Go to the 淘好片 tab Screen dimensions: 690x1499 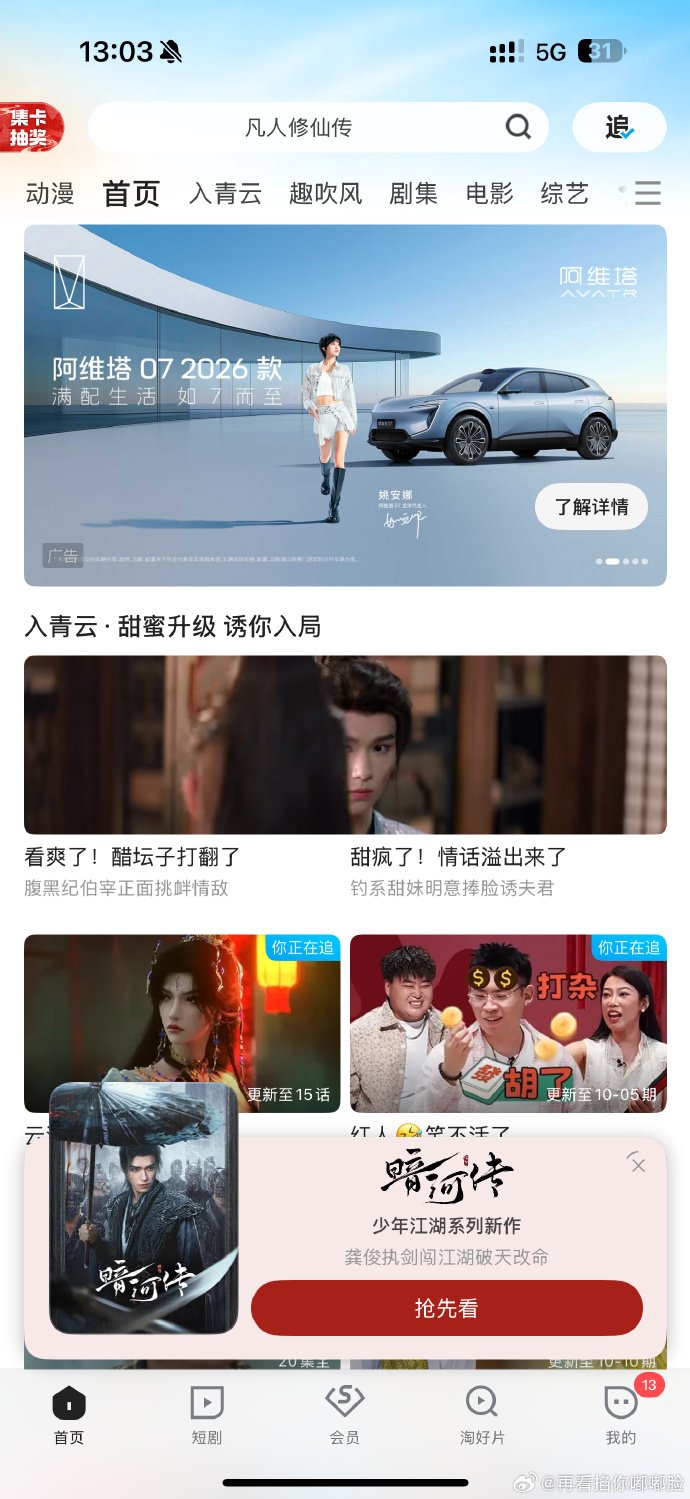[x=482, y=1414]
